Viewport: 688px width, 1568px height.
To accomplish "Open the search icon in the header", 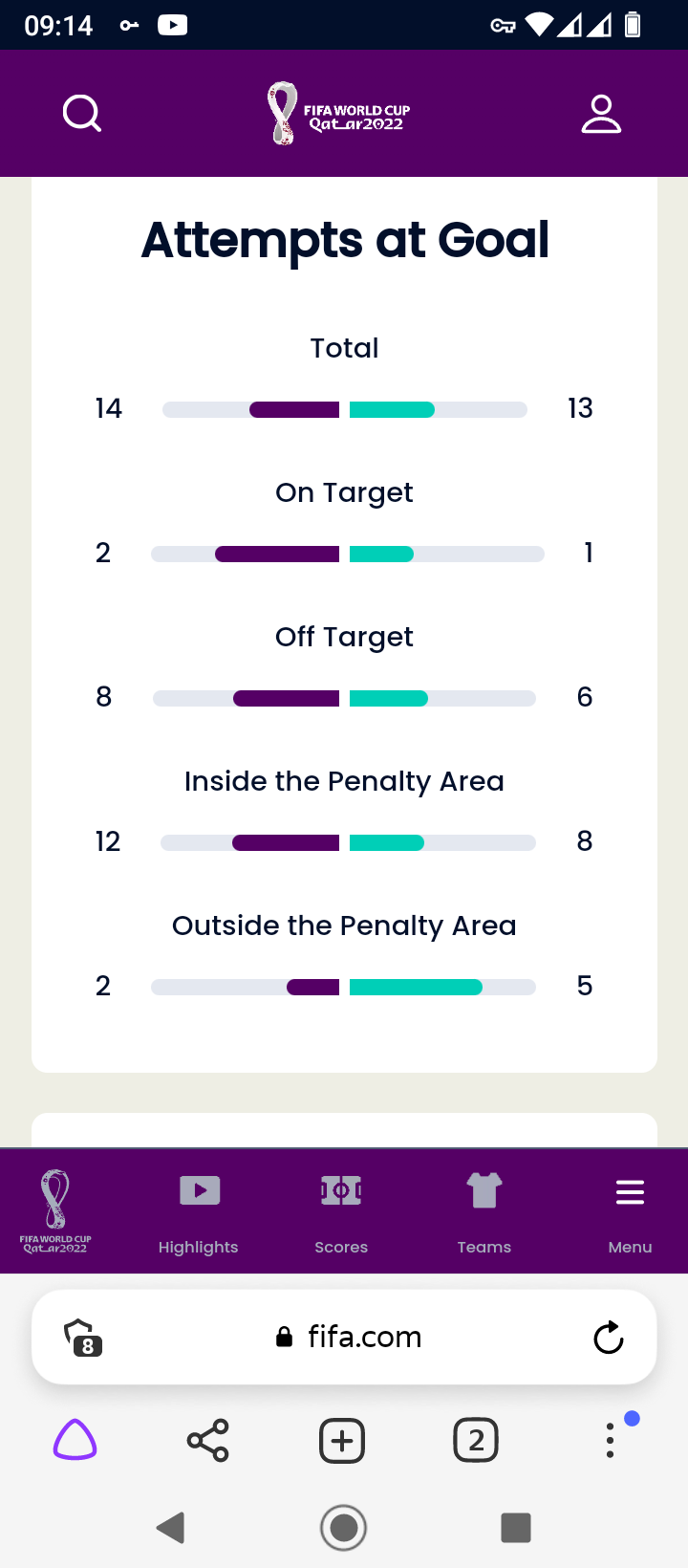I will pos(82,114).
